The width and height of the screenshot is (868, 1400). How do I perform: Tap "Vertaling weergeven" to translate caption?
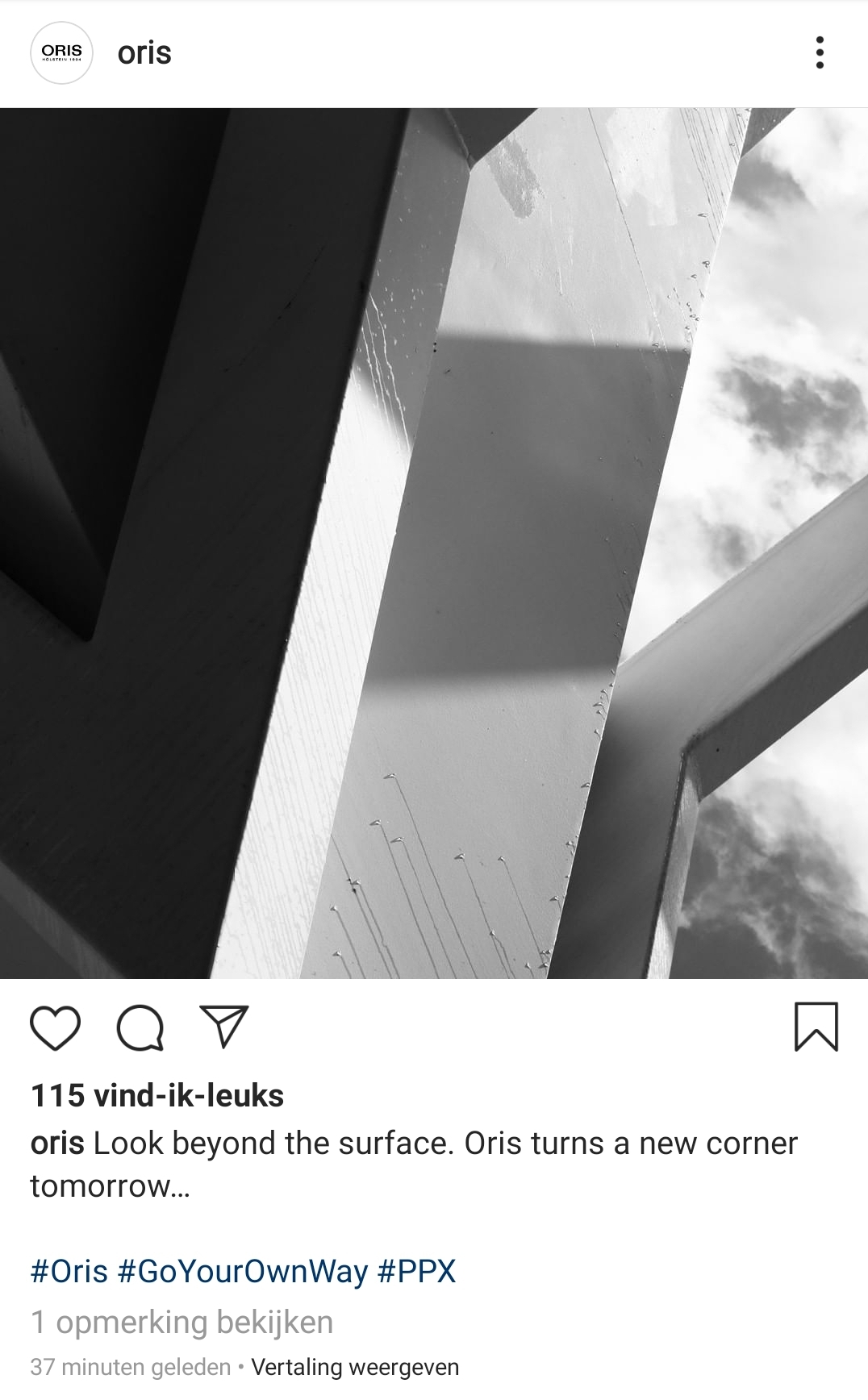(355, 1367)
